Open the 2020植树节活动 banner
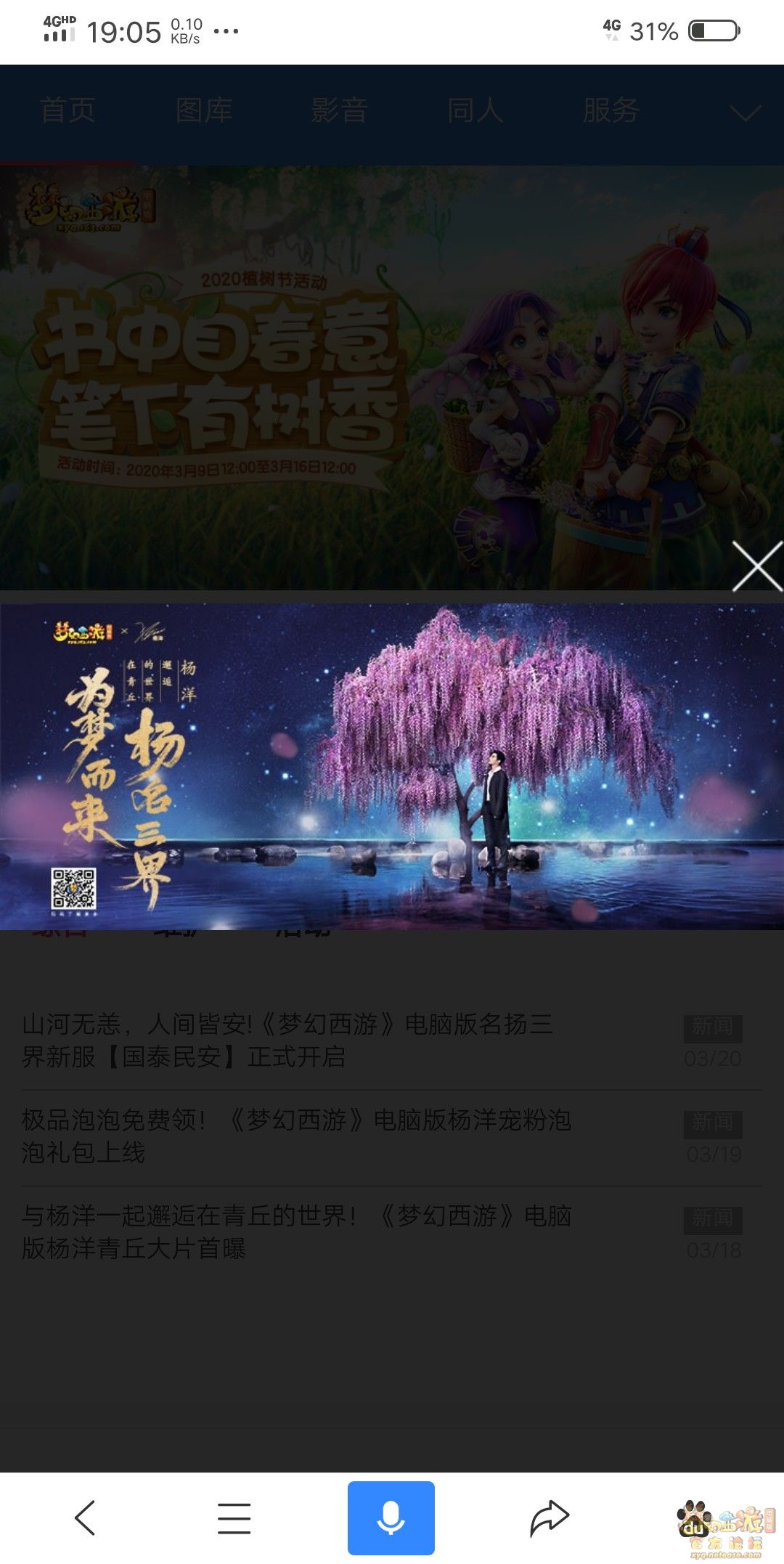 [x=392, y=378]
